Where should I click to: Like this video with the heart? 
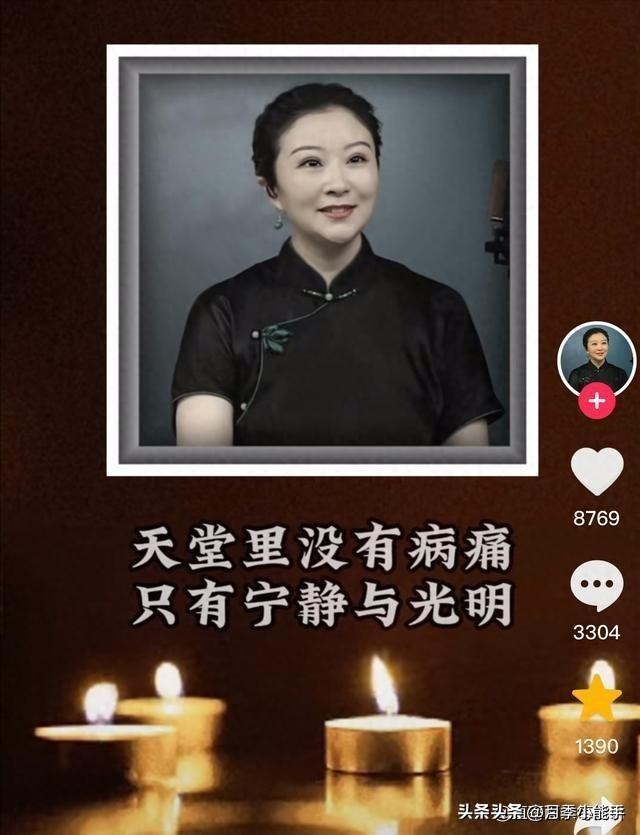pos(597,471)
